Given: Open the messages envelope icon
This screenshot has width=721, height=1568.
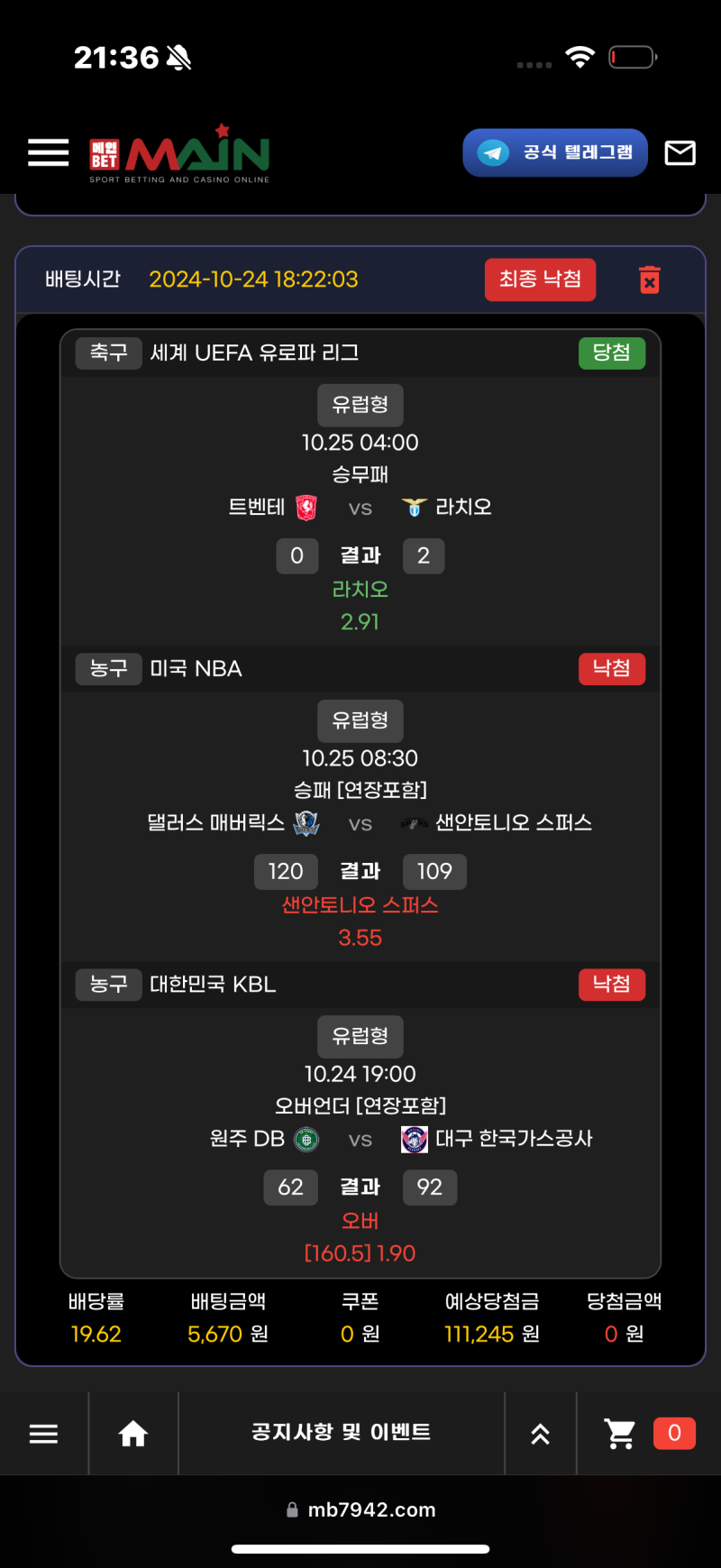Looking at the screenshot, I should click(680, 153).
